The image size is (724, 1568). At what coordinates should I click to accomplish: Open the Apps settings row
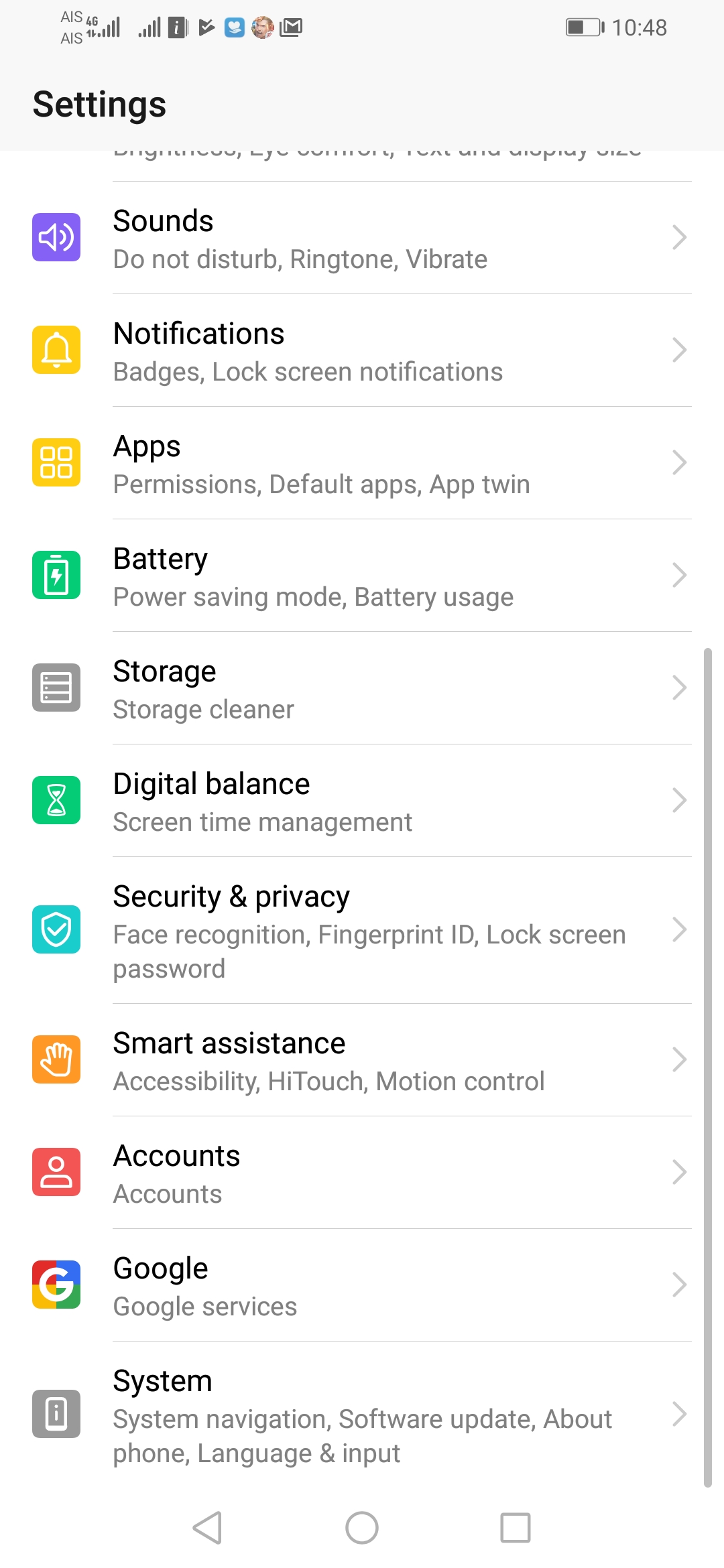(x=362, y=463)
